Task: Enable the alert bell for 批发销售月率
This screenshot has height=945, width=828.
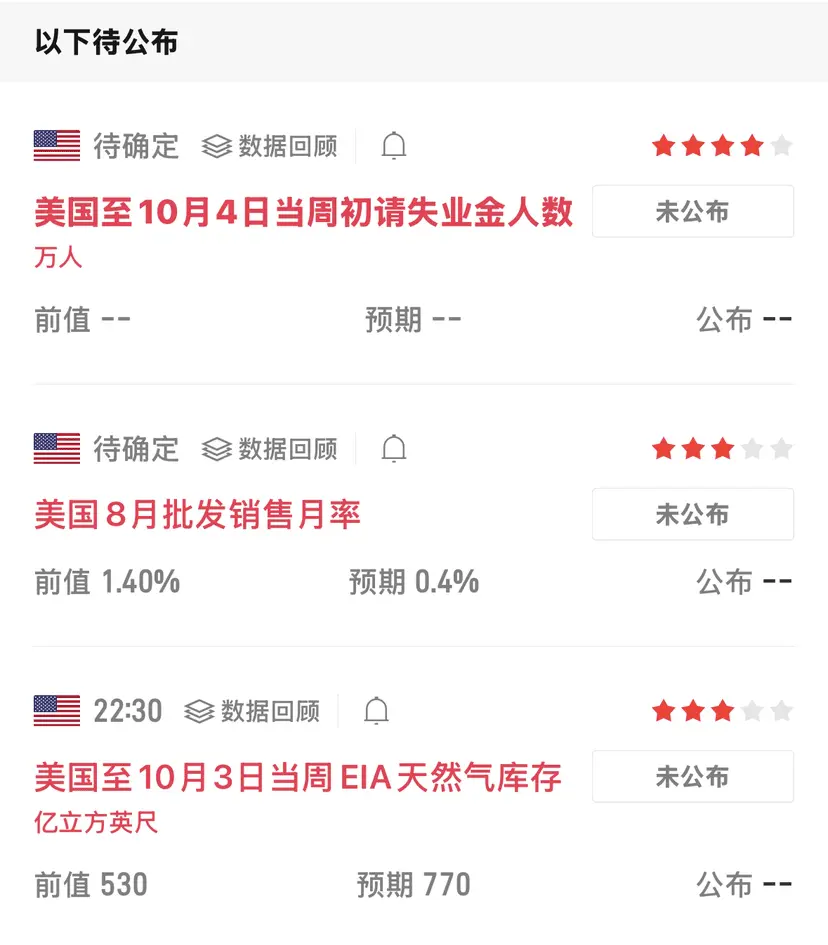Action: pyautogui.click(x=394, y=449)
